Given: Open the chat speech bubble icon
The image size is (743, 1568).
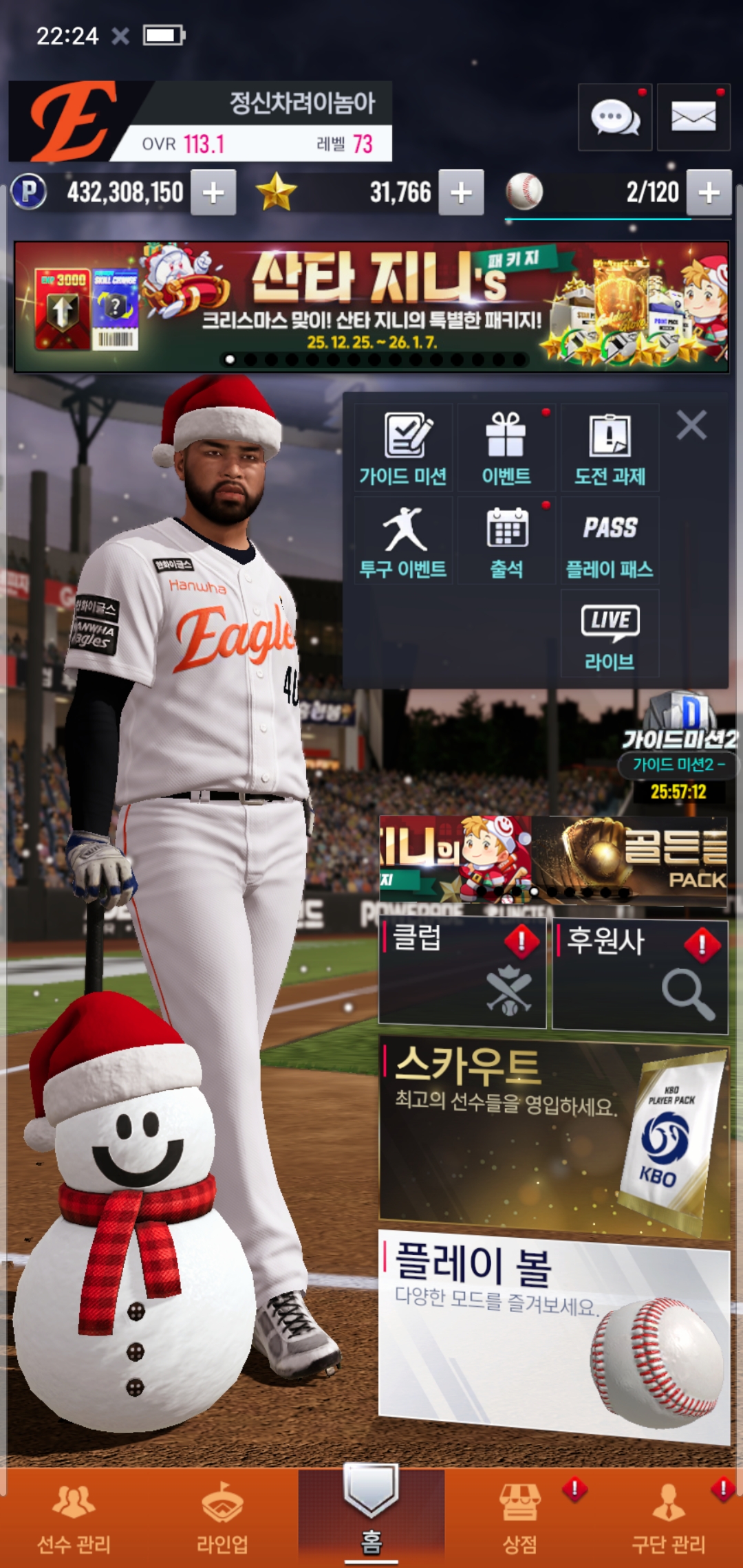Looking at the screenshot, I should [615, 117].
